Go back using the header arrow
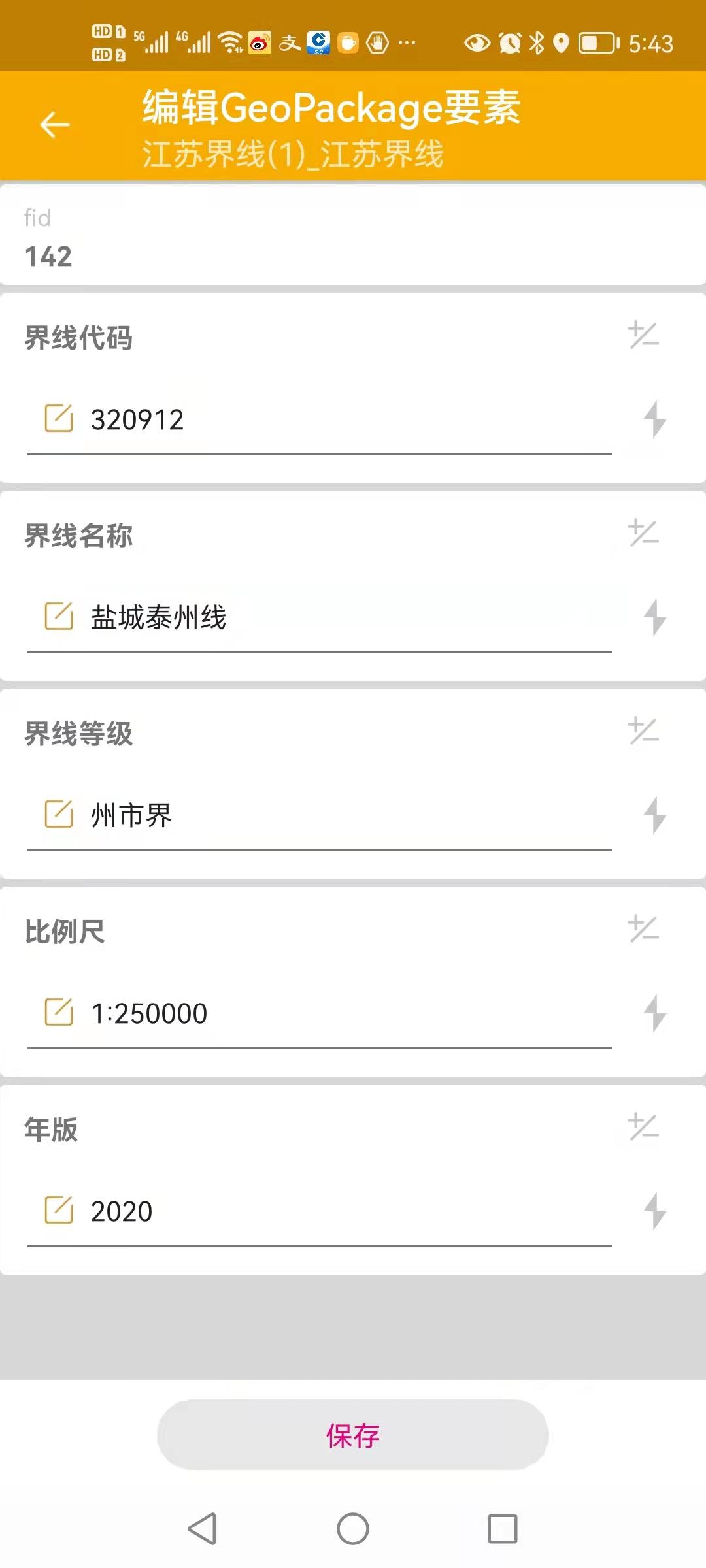Viewport: 706px width, 1568px height. [55, 124]
